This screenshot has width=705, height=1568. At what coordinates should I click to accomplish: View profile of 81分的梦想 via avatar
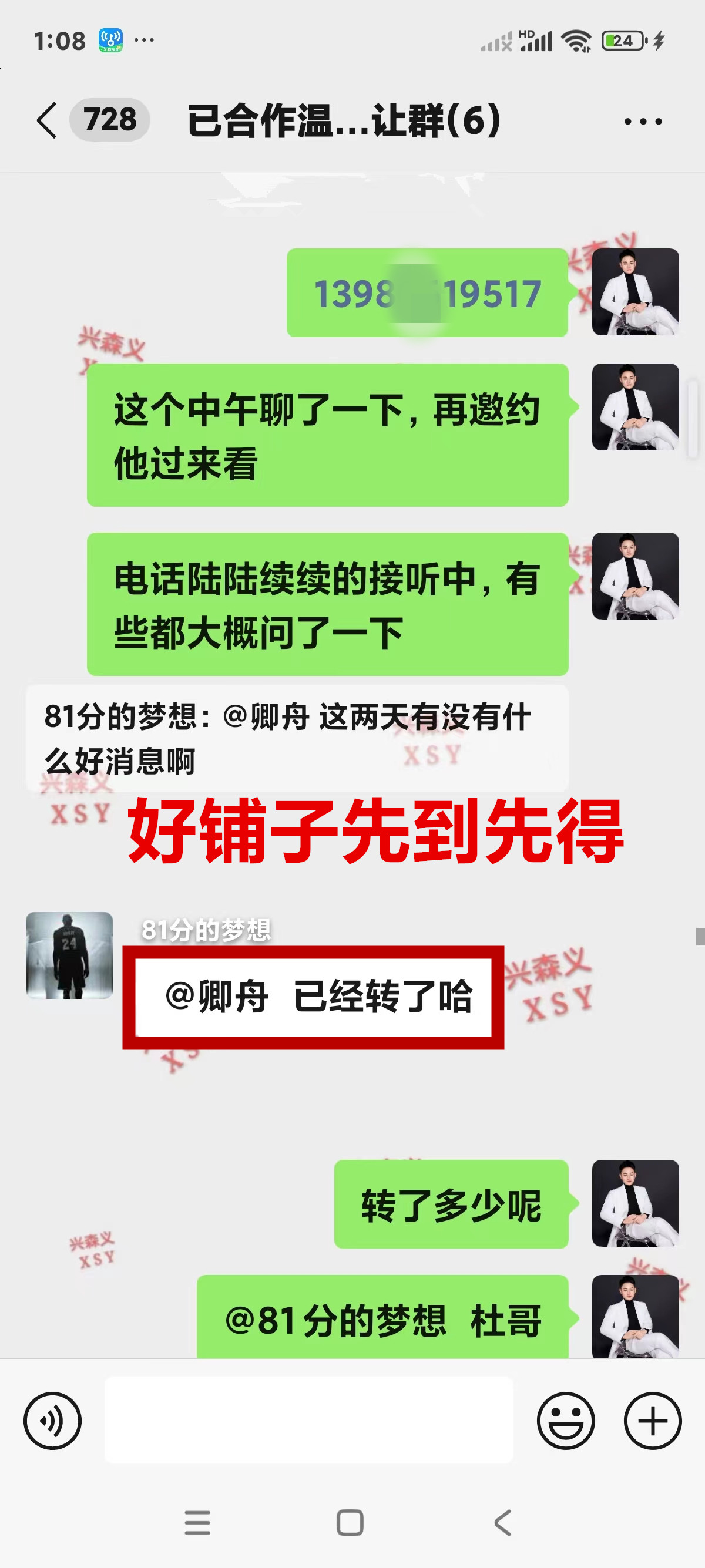69,955
